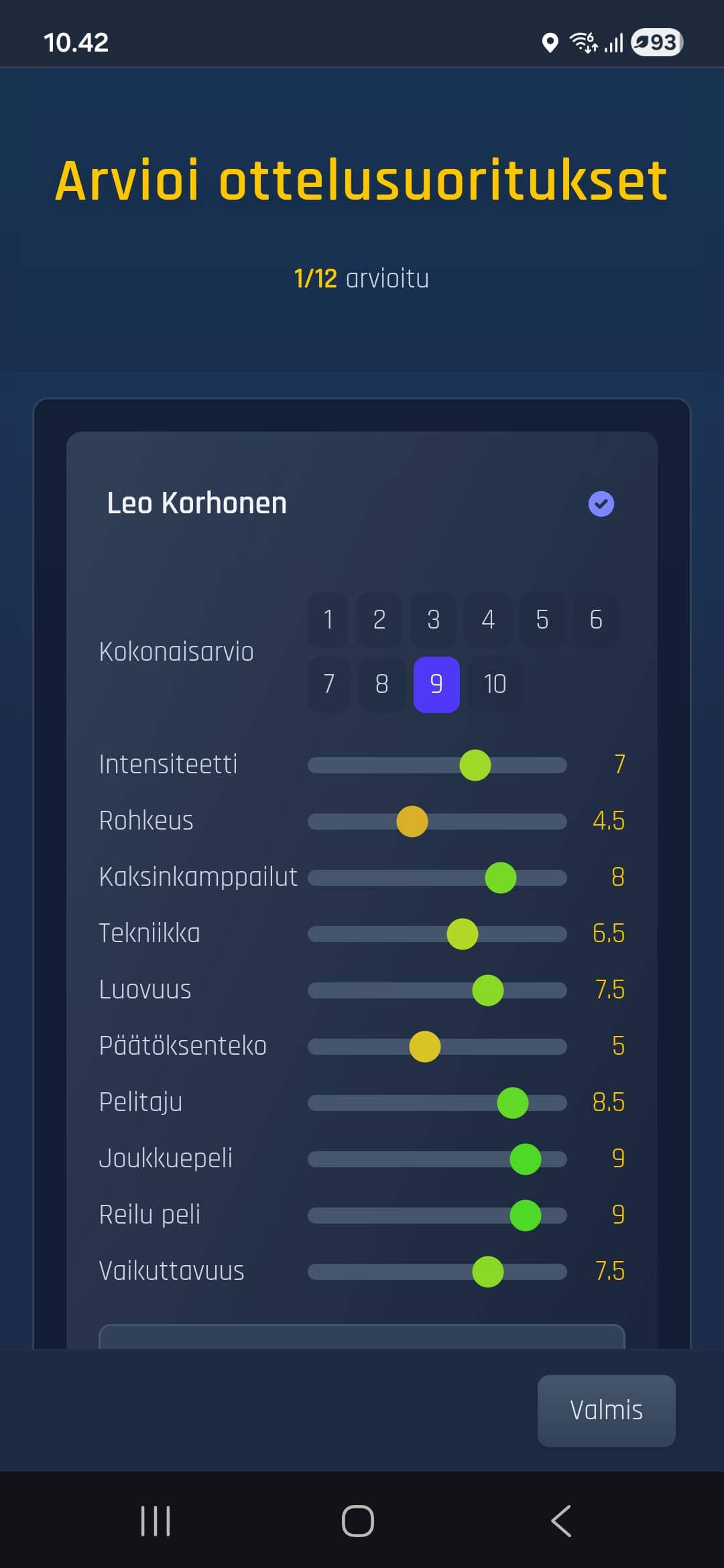
Task: Tap the 1/12 arvioitu progress text
Action: click(361, 279)
